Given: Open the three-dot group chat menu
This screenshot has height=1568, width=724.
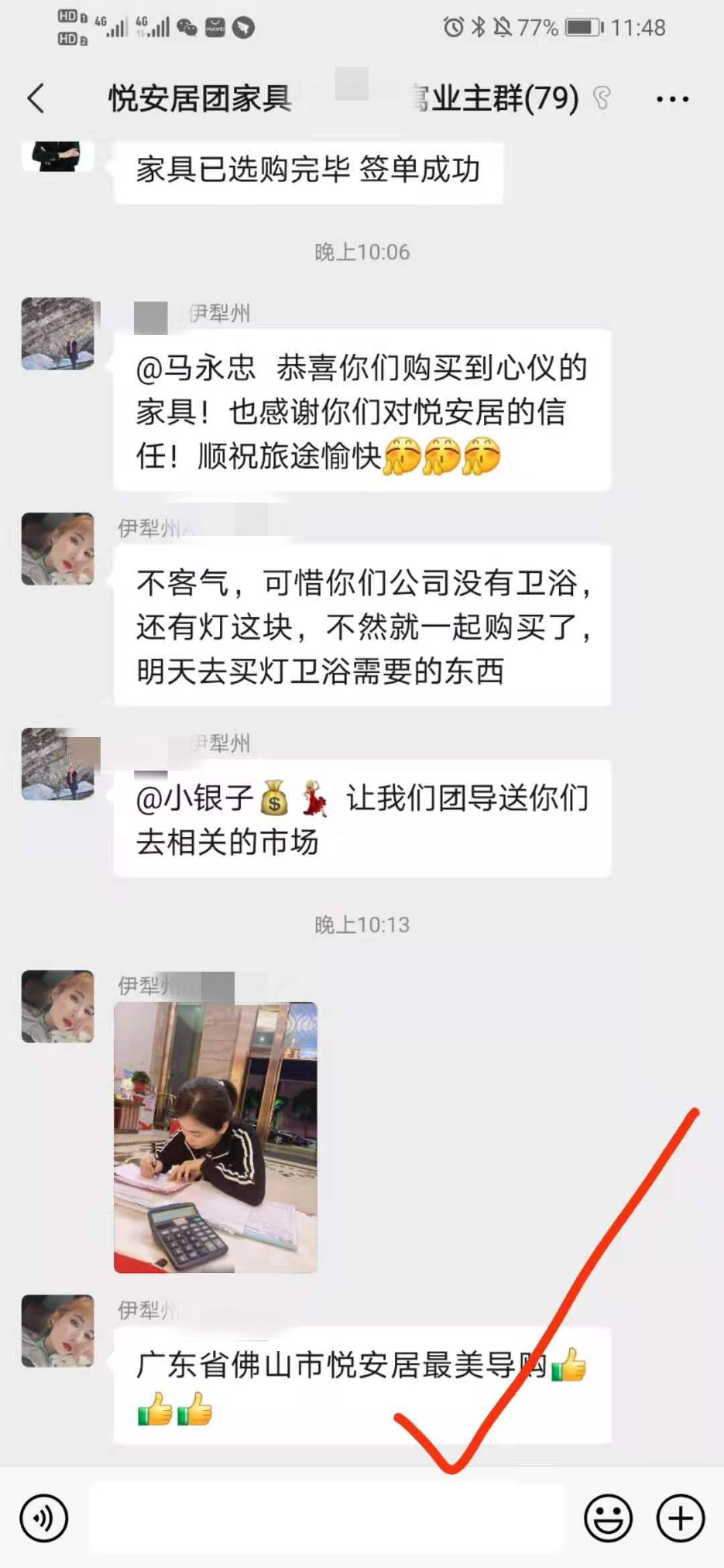Looking at the screenshot, I should 672,99.
